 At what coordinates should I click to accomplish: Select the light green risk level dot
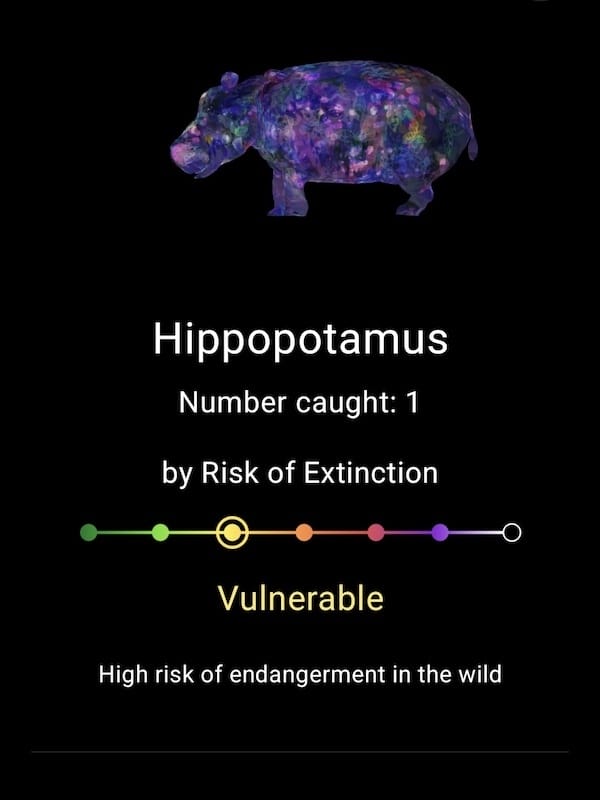click(160, 533)
